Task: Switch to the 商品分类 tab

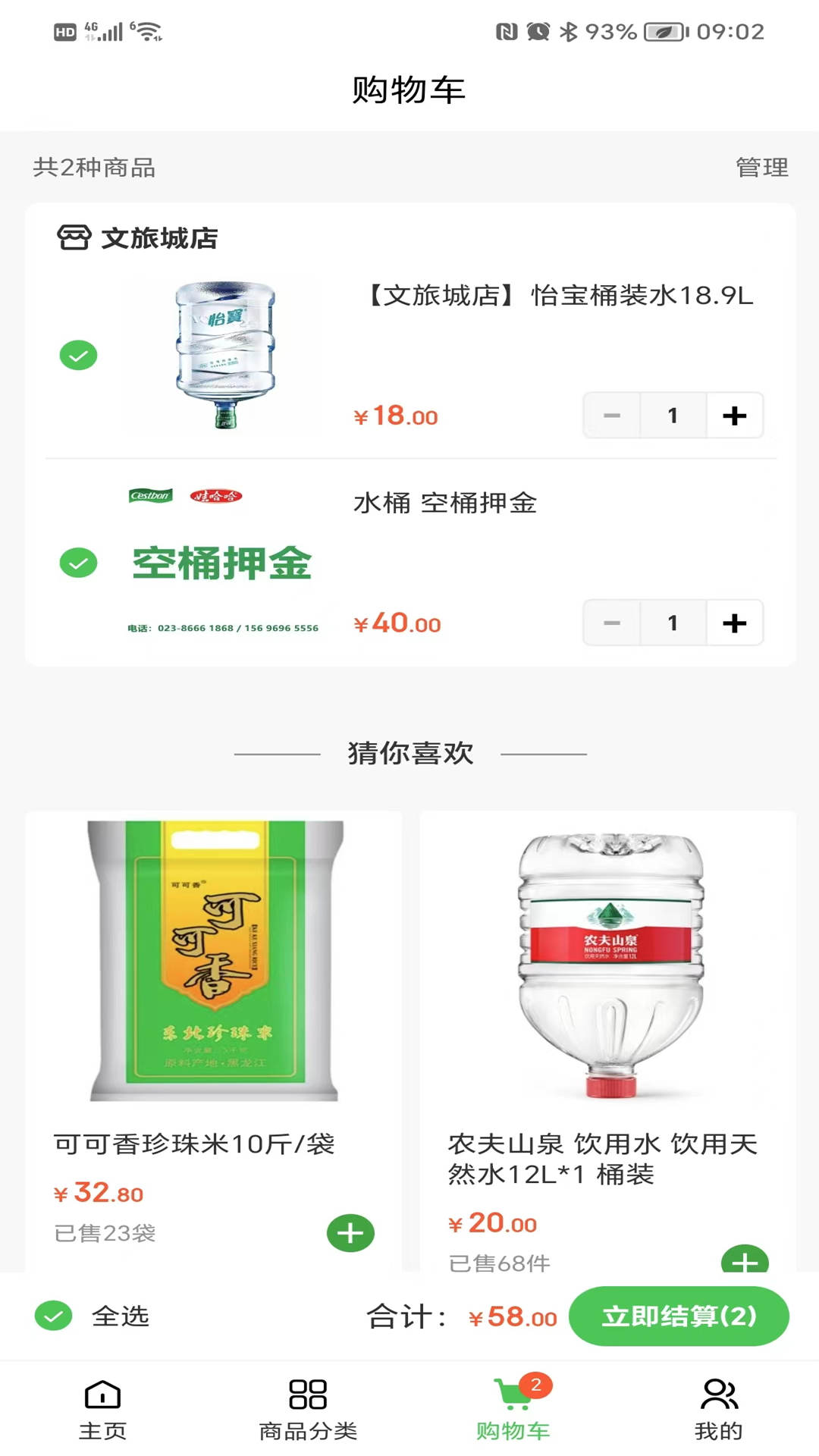Action: pyautogui.click(x=308, y=1409)
